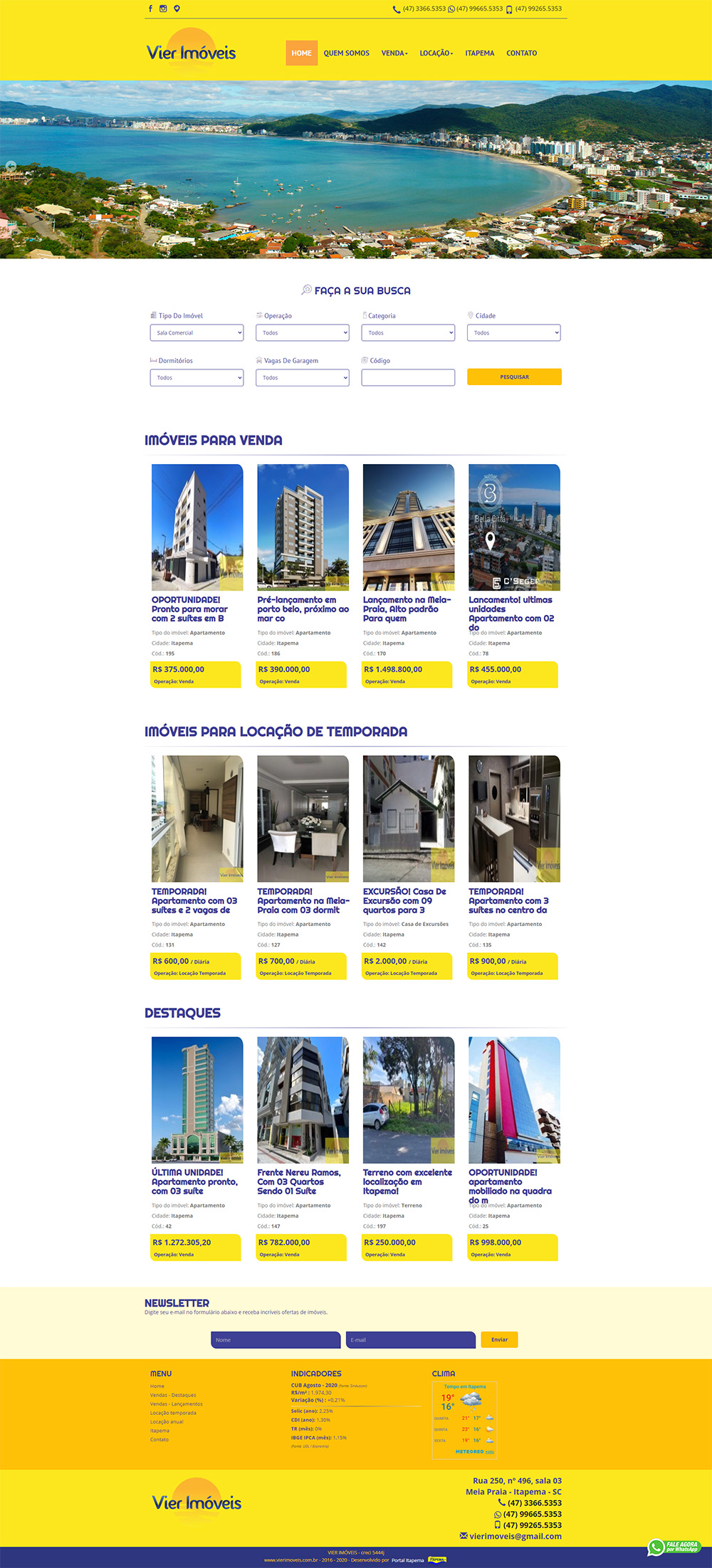Open the Excursão Casa de Excursão listing
This screenshot has width=712, height=1568.
[x=408, y=819]
